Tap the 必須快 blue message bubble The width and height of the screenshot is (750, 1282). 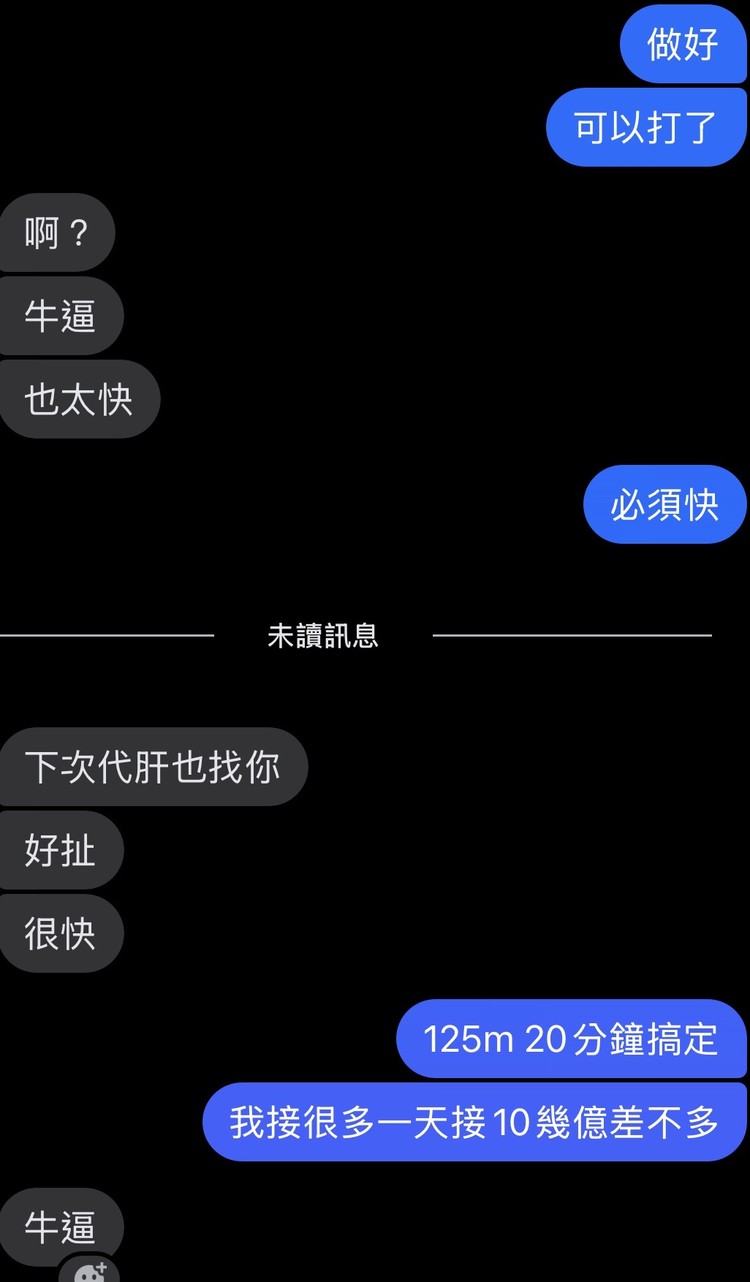click(664, 505)
